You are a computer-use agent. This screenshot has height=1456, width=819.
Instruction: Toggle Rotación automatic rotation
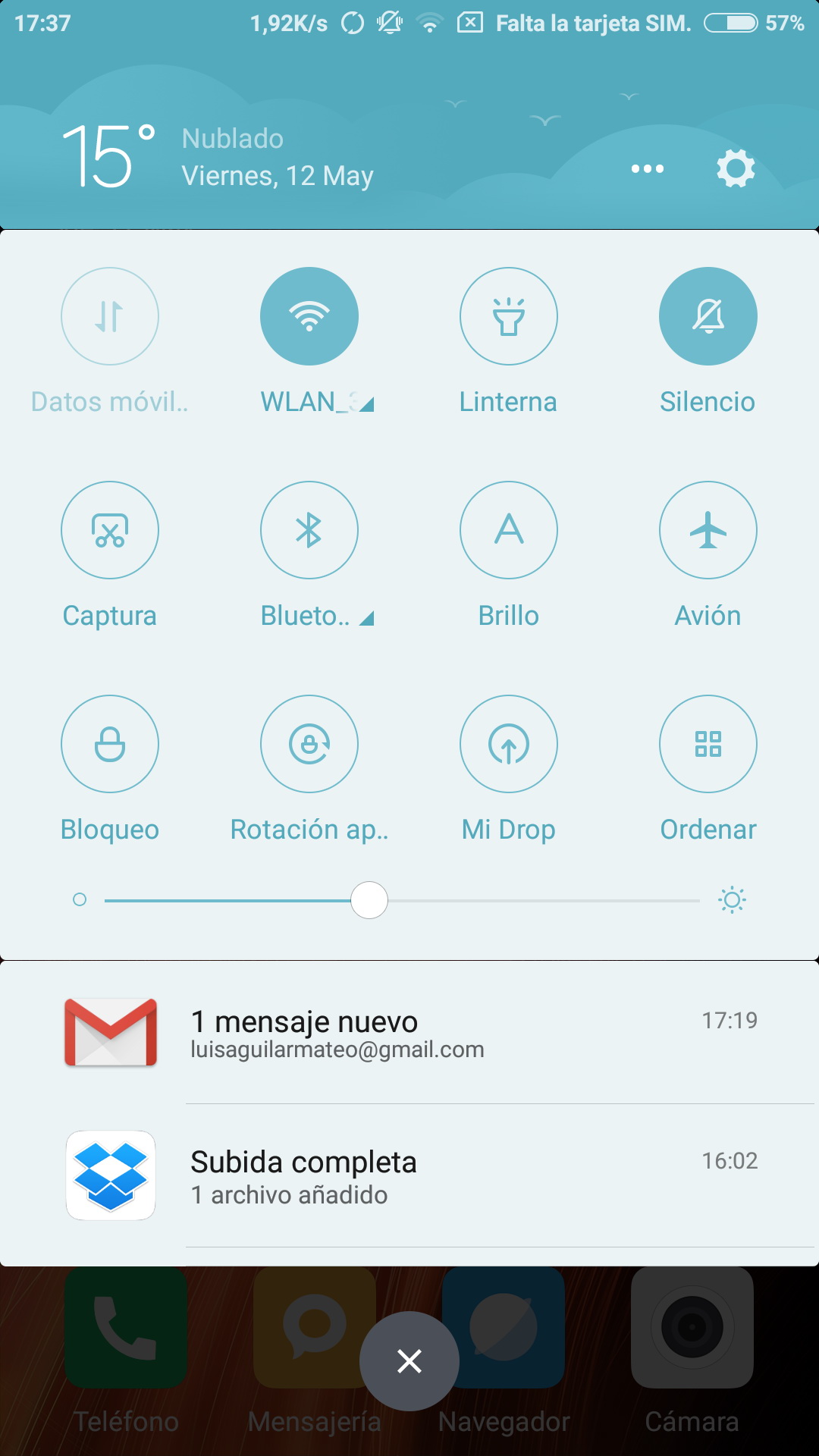click(309, 744)
